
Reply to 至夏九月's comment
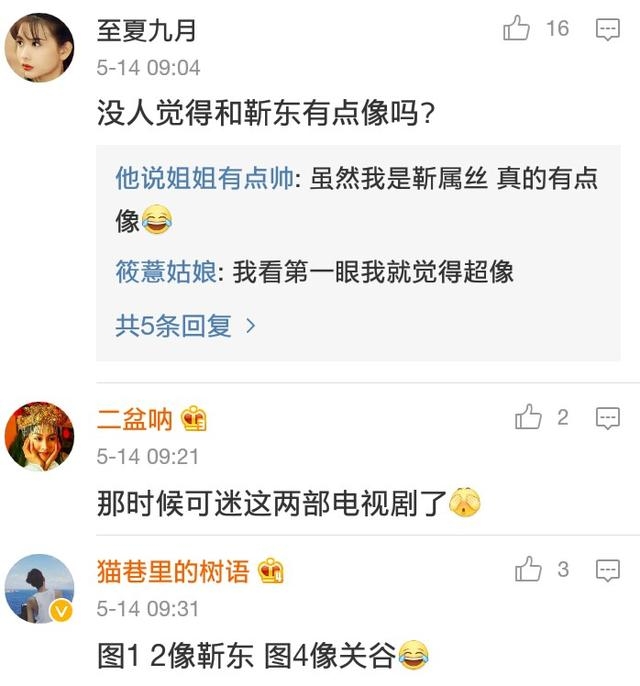tap(607, 30)
